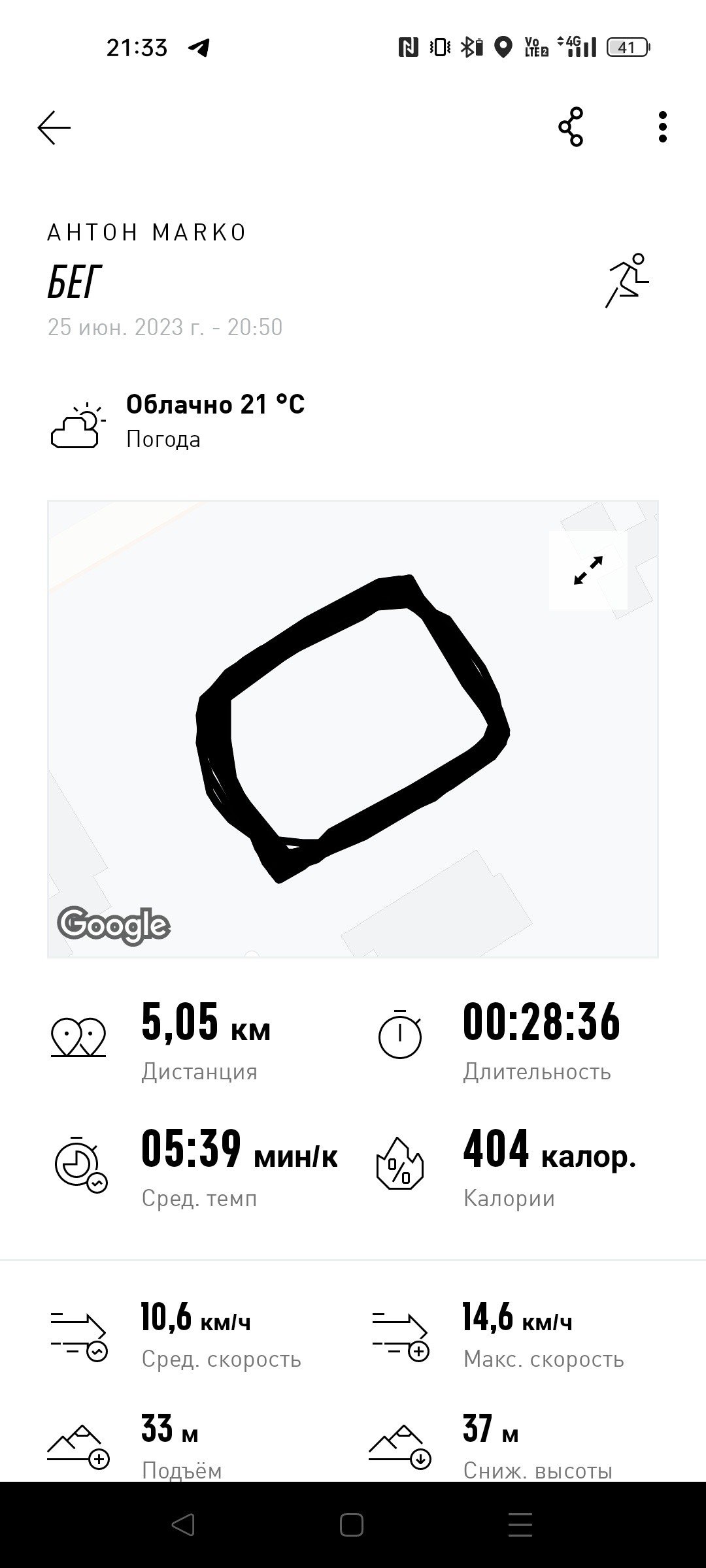This screenshot has height=1568, width=706.
Task: Open the three-dot overflow menu
Action: click(663, 127)
